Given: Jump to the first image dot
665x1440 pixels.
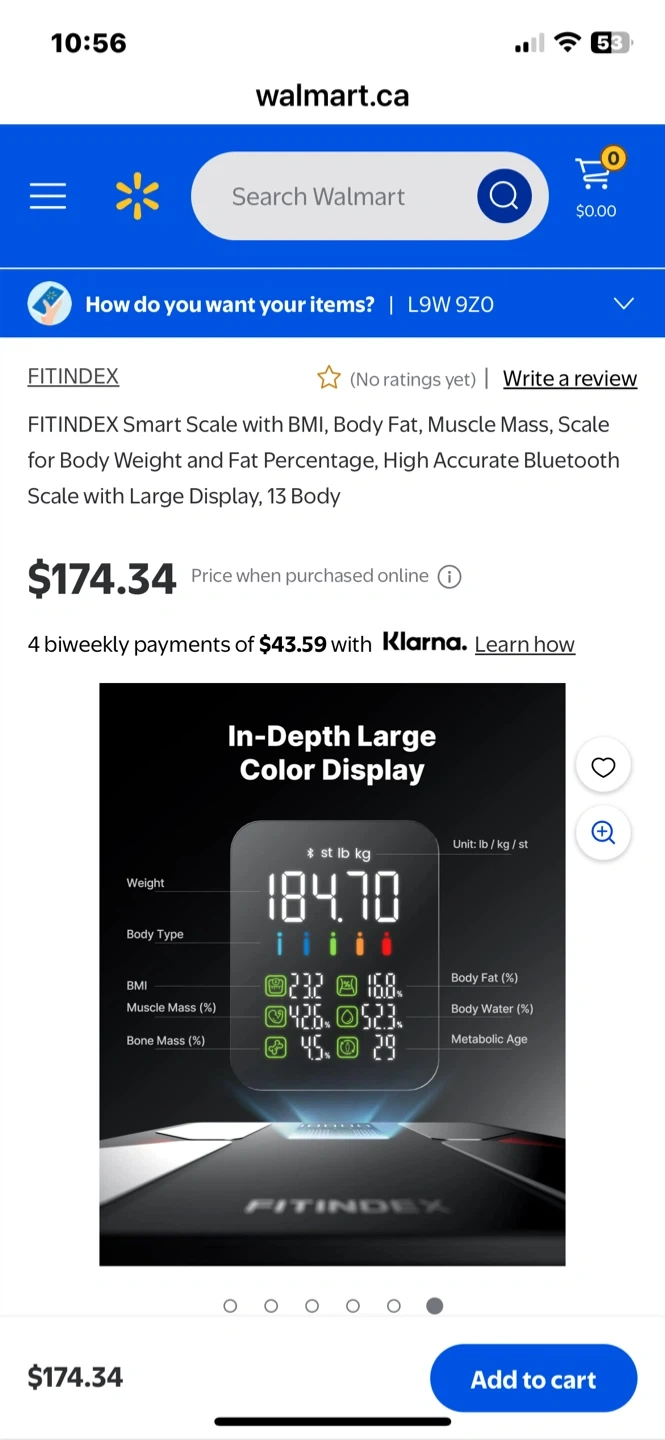Looking at the screenshot, I should click(x=230, y=1306).
